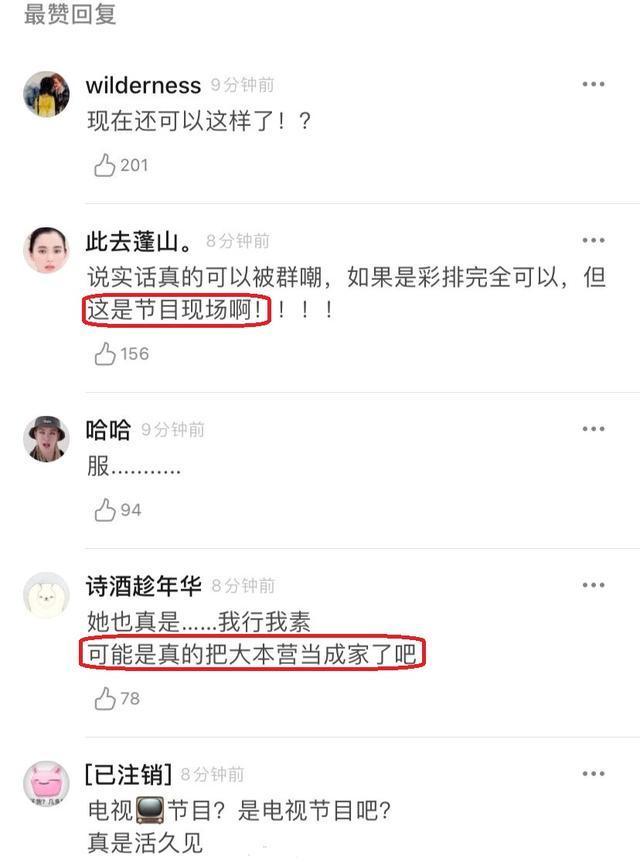The image size is (640, 862).
Task: Open 哈哈's avatar
Action: (45, 439)
